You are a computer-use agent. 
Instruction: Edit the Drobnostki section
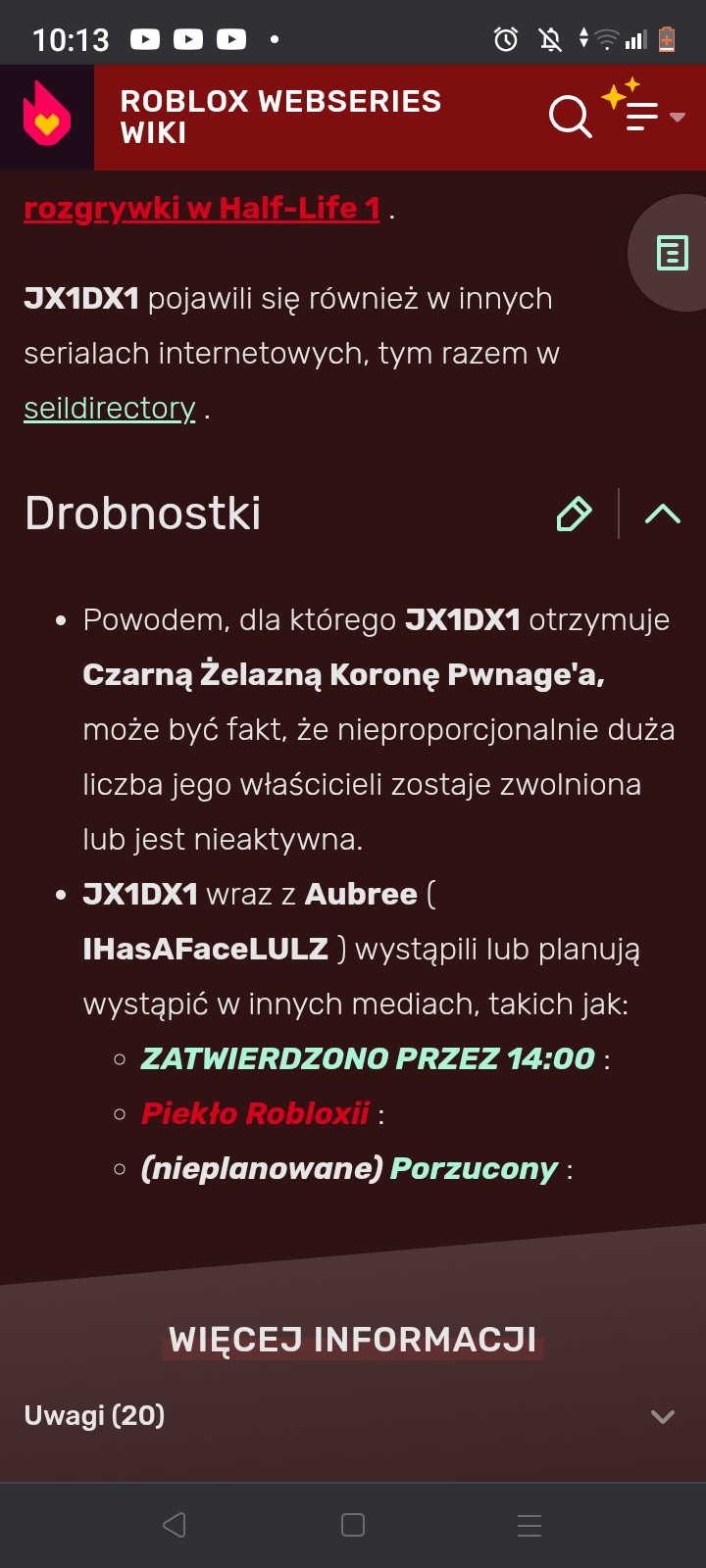[x=574, y=513]
